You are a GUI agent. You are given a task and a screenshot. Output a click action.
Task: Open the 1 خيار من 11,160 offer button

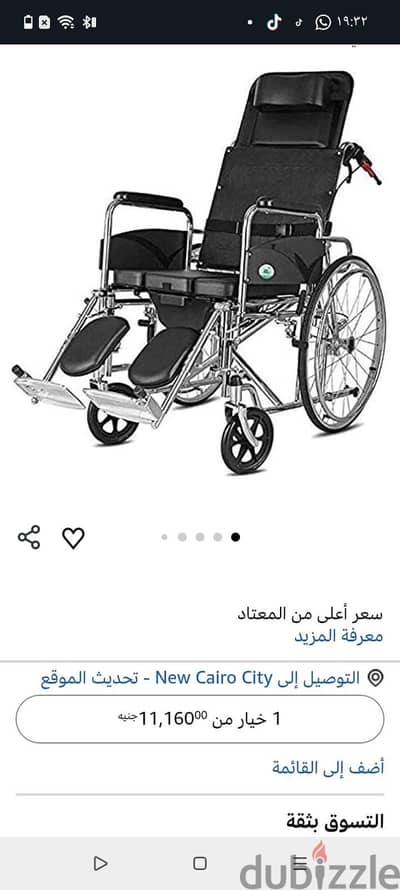click(200, 719)
